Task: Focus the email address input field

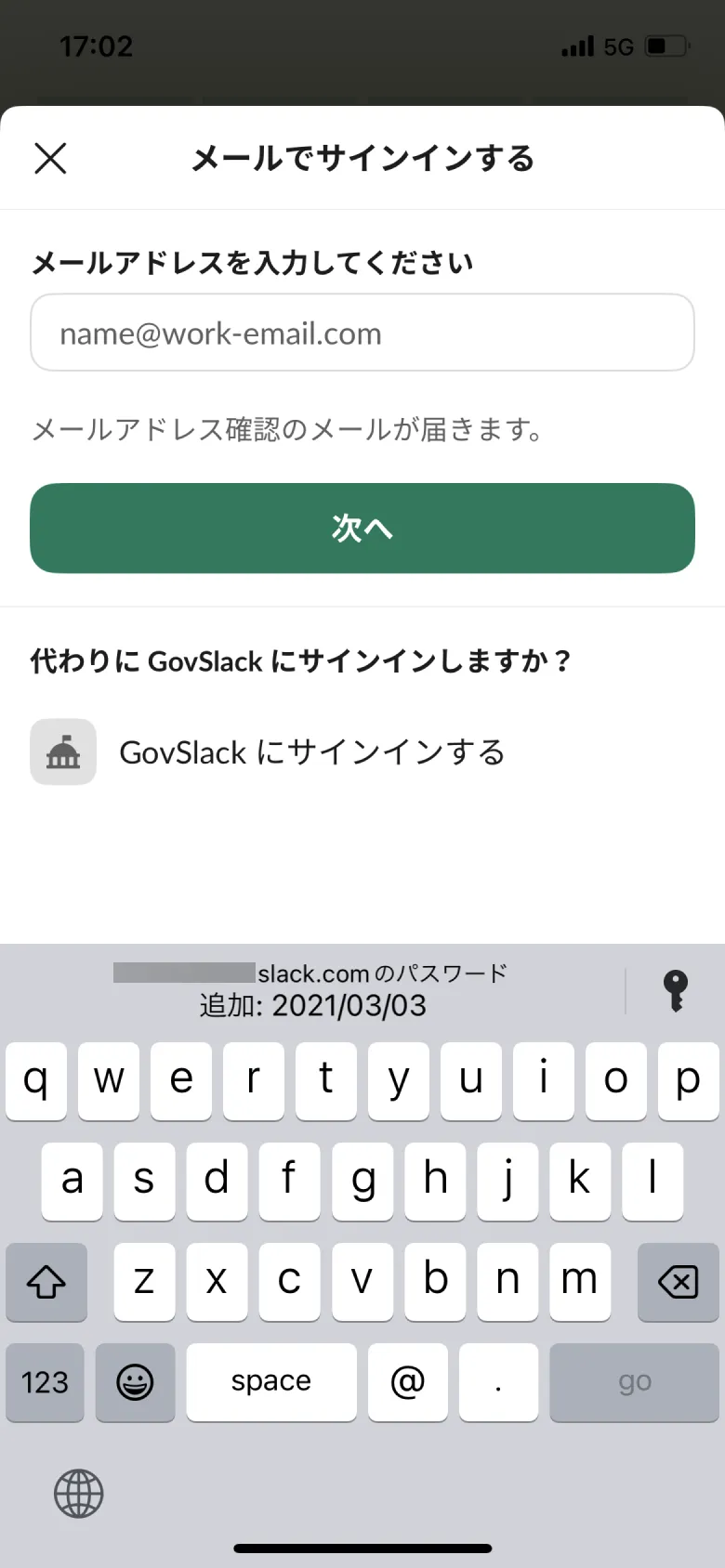Action: [x=362, y=332]
